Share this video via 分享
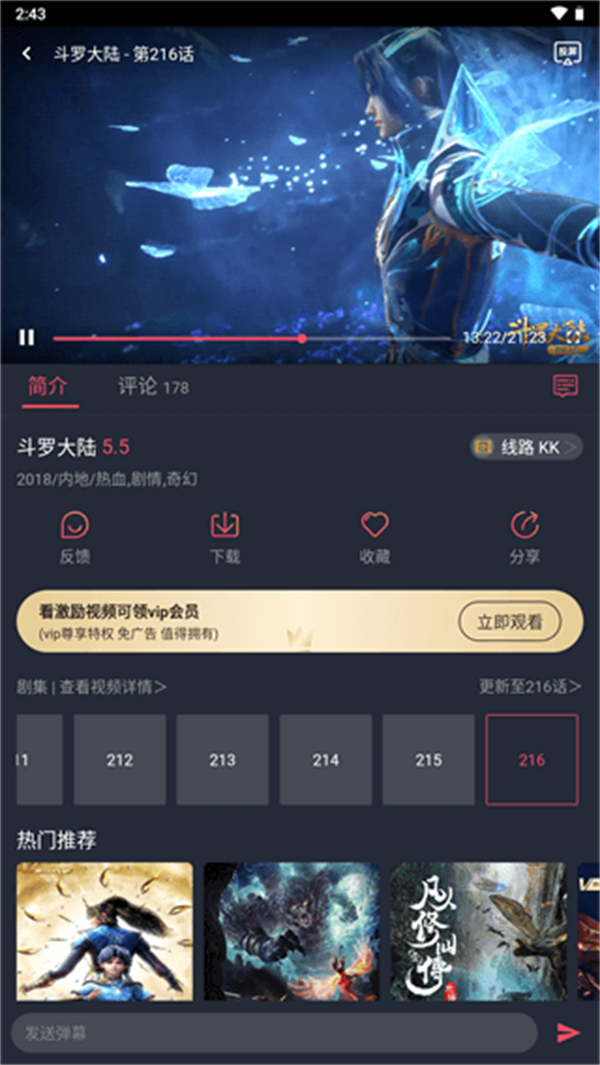This screenshot has height=1065, width=600. 525,537
